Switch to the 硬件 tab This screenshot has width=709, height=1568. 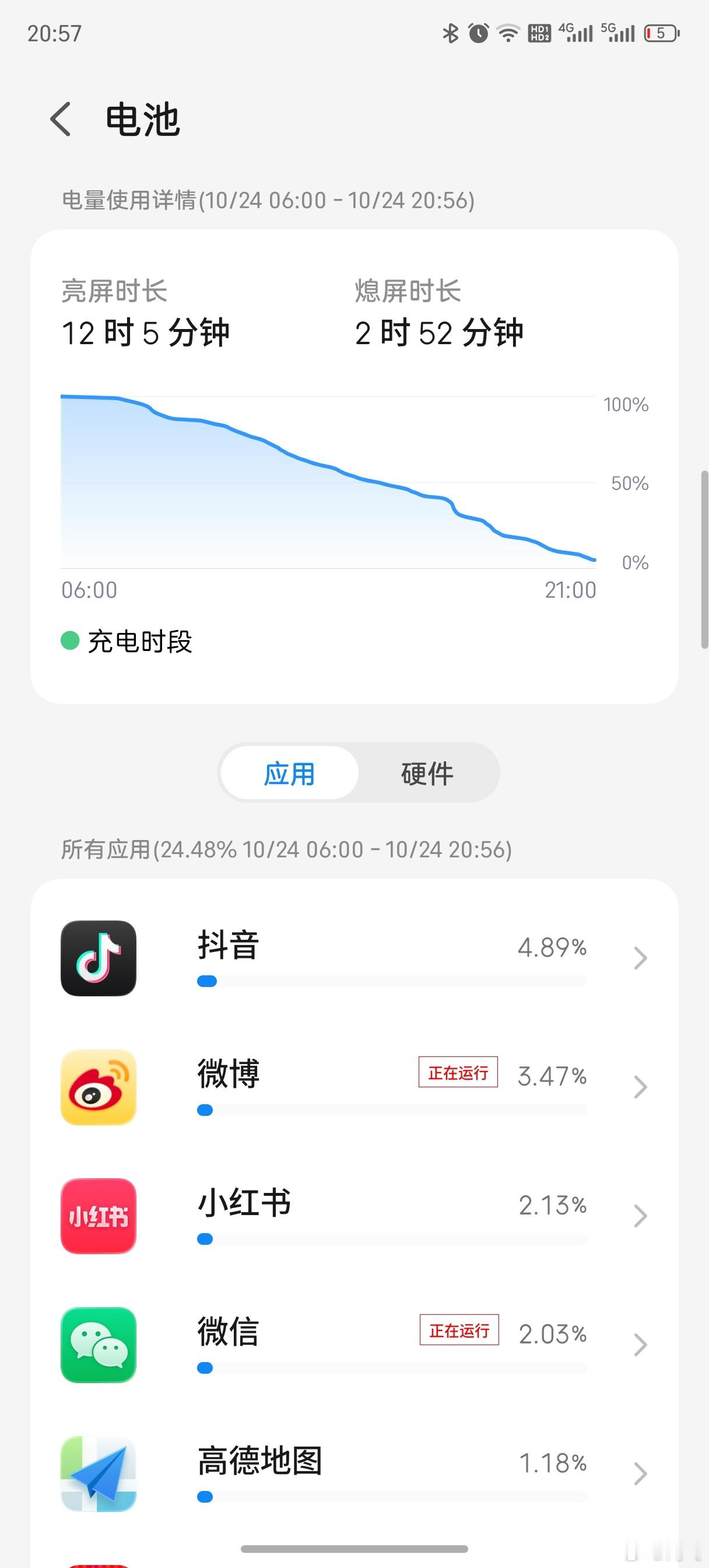coord(427,773)
